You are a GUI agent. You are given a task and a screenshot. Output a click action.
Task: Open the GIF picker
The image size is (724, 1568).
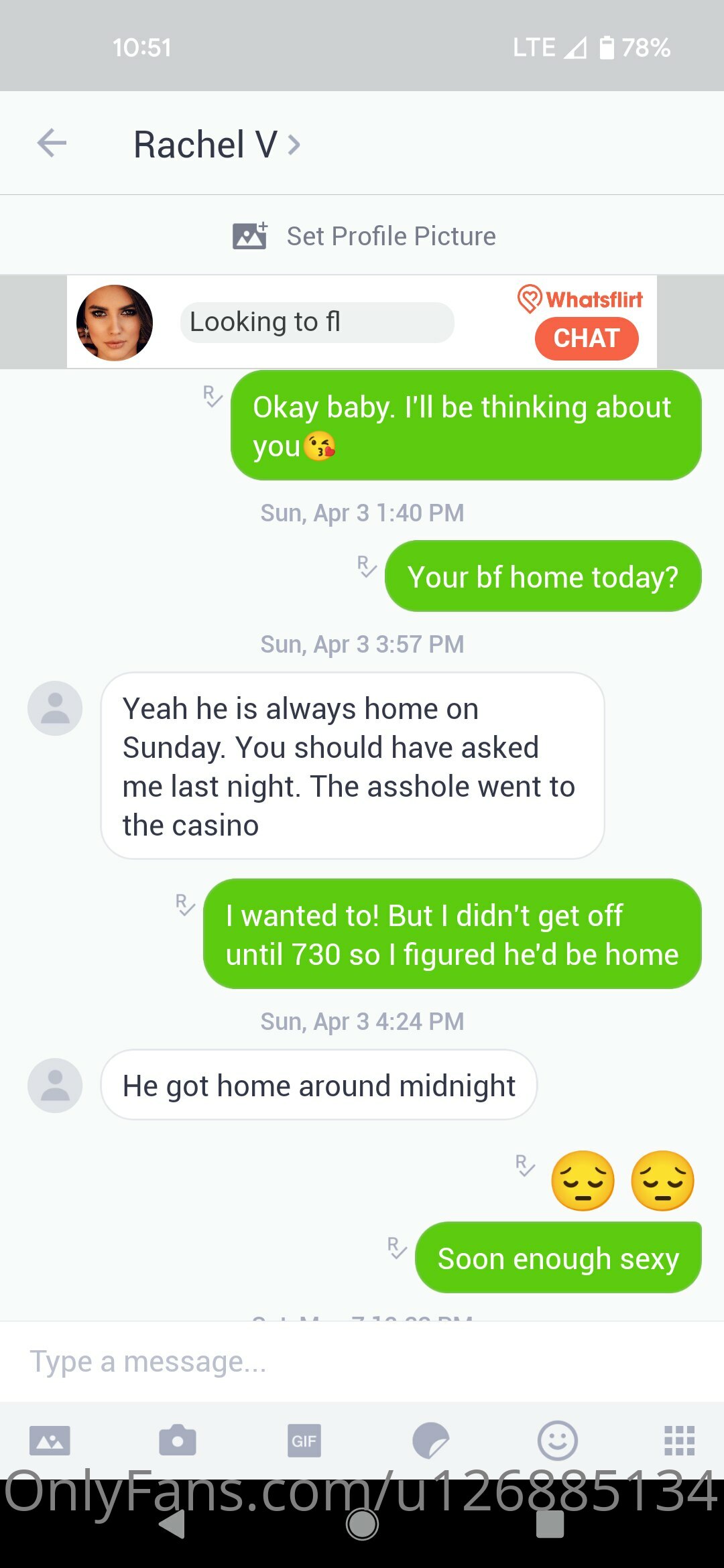(304, 1441)
